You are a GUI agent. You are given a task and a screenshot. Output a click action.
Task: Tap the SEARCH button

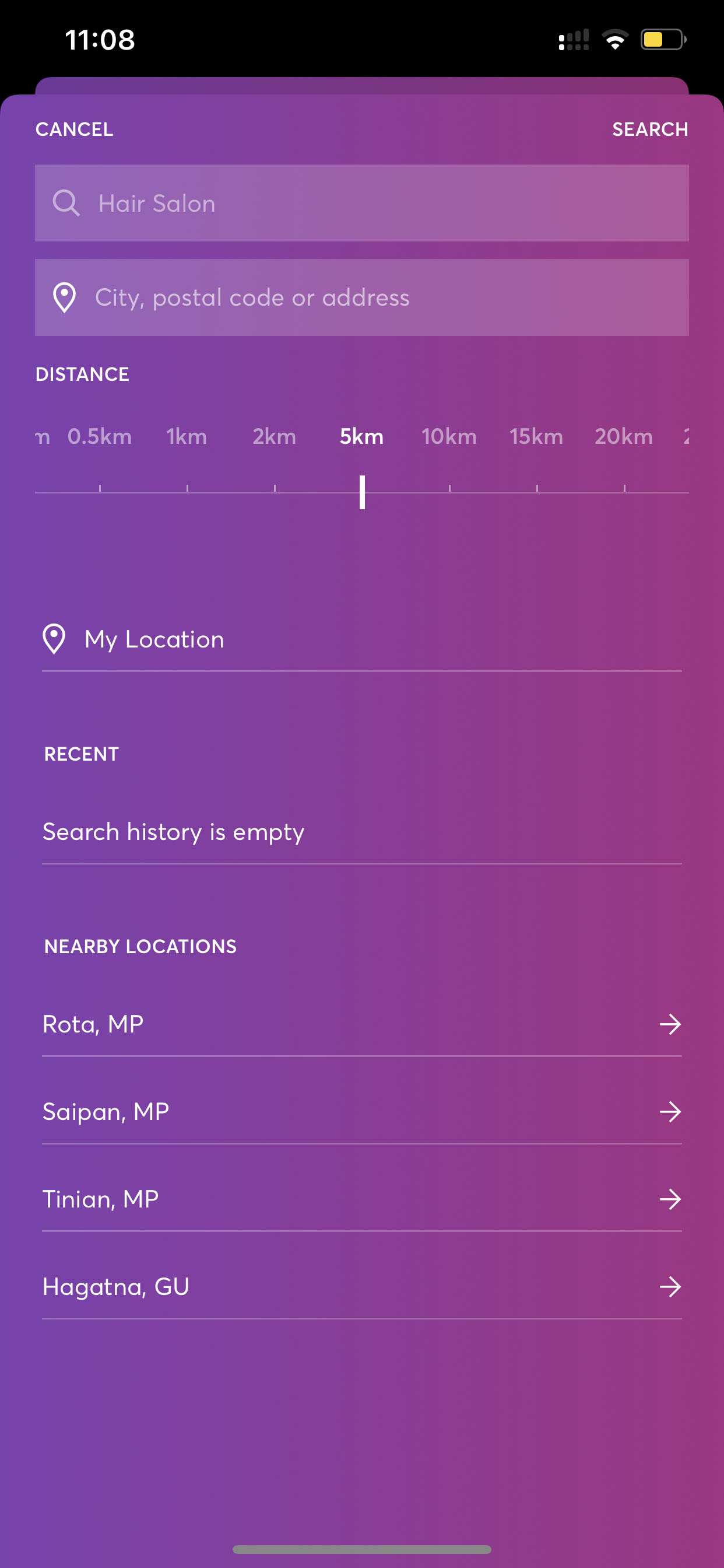point(649,129)
